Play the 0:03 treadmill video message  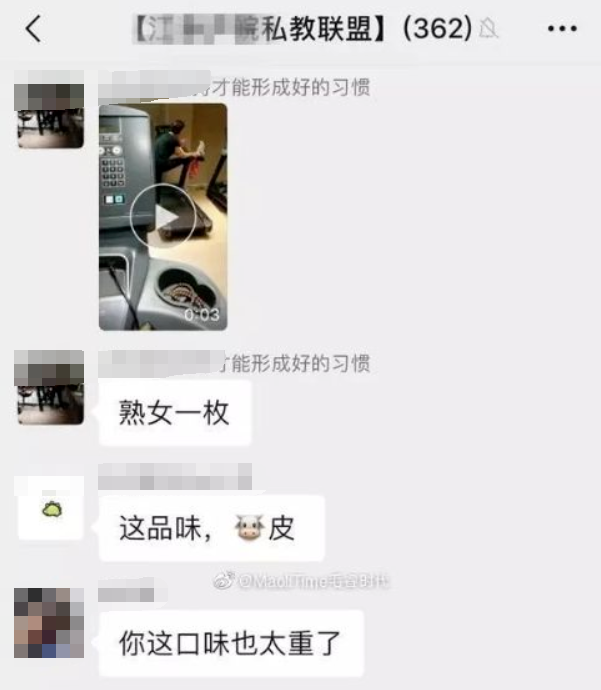click(x=162, y=216)
